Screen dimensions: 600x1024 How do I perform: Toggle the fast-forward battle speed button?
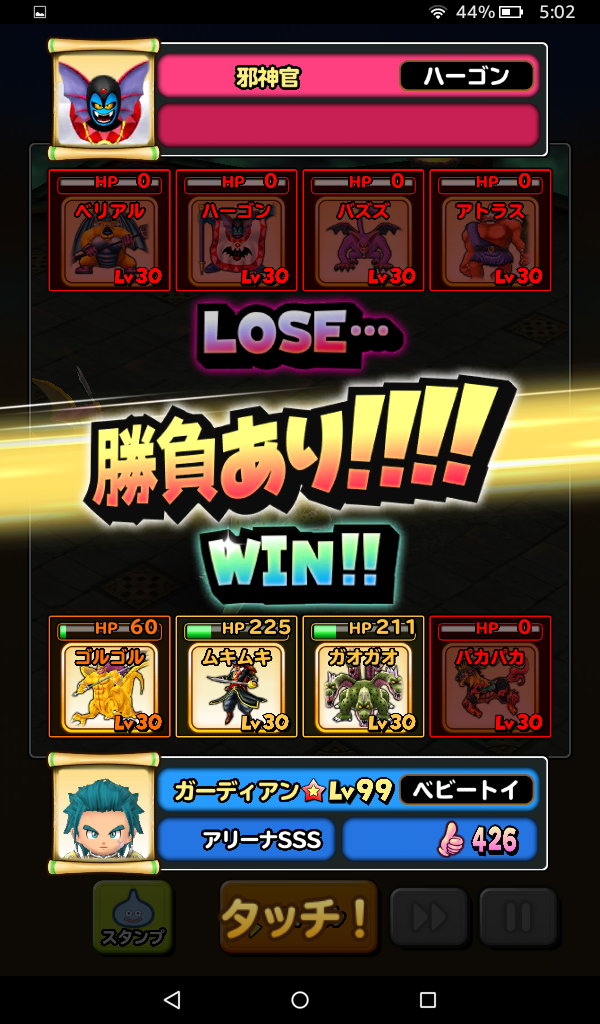tap(429, 917)
